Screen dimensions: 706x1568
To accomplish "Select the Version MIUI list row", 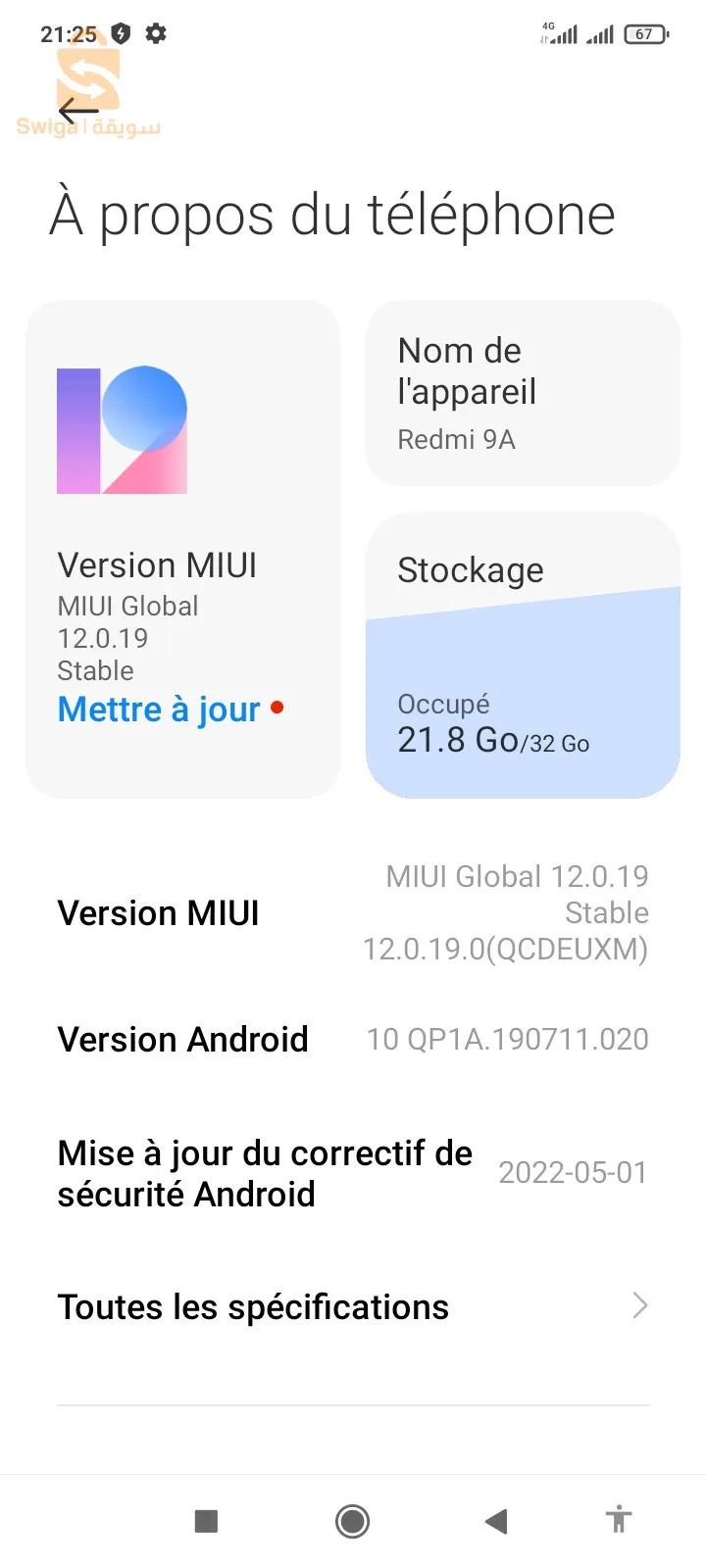I will click(353, 913).
